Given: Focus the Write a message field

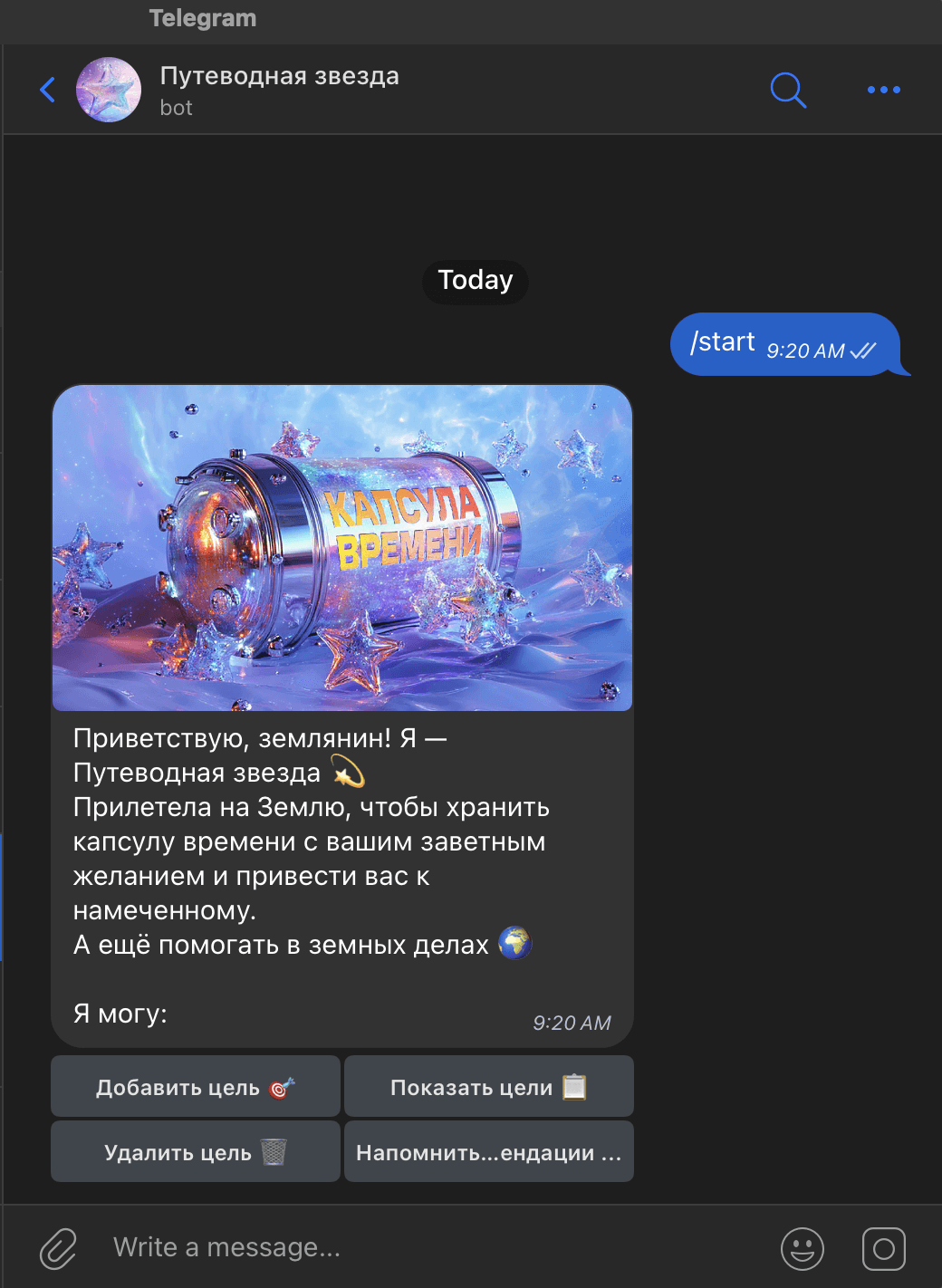Looking at the screenshot, I should [x=426, y=1248].
